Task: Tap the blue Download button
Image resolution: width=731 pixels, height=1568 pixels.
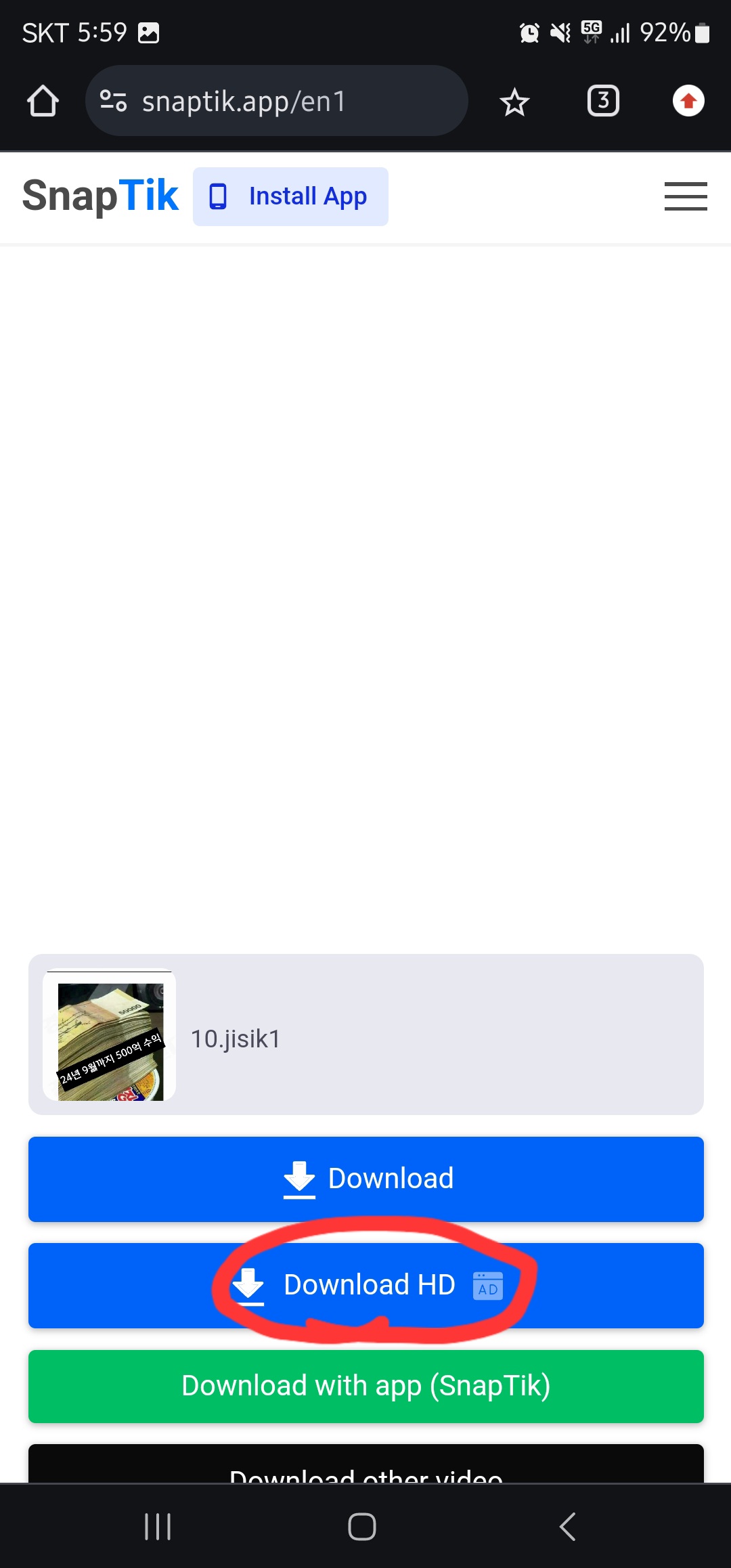Action: coord(365,1179)
